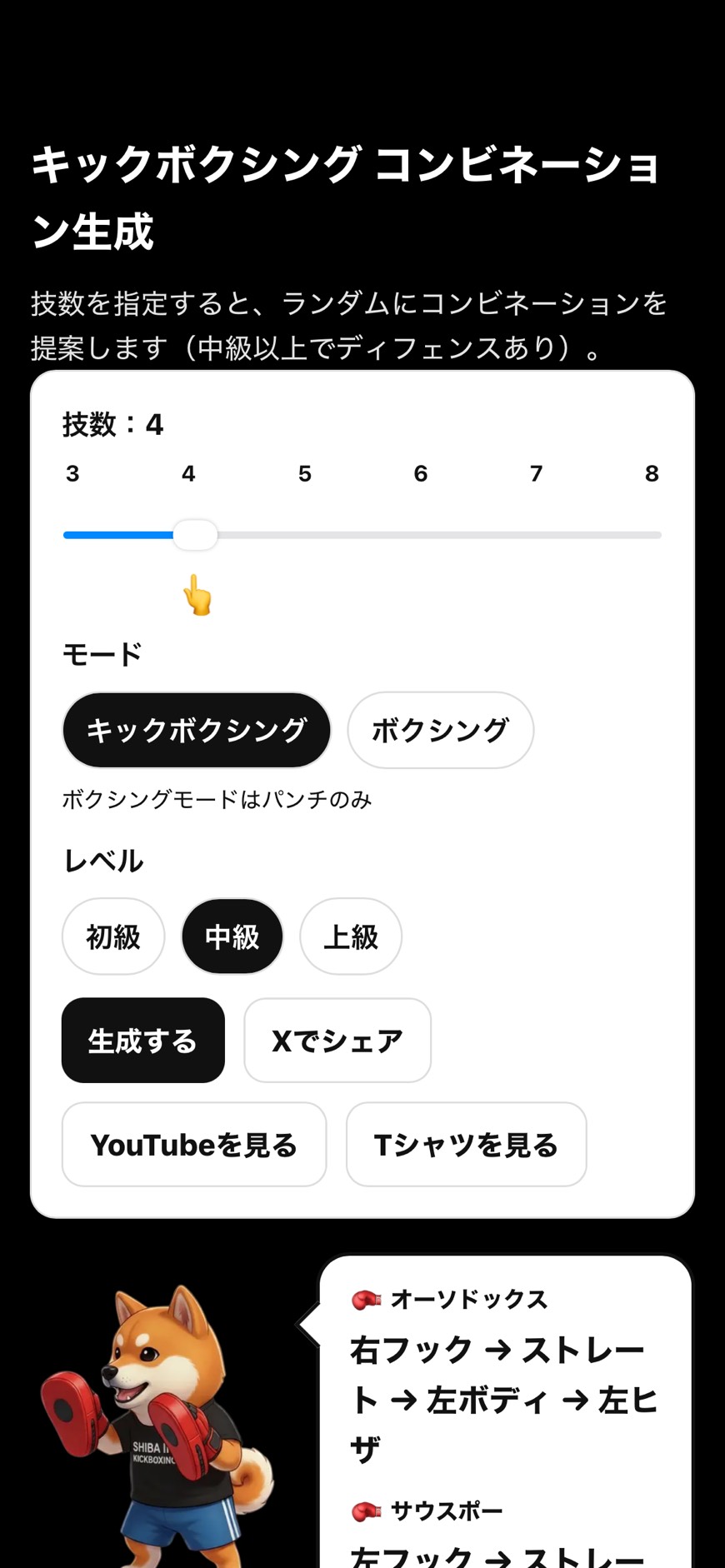Tap 生成する to generate a combination
This screenshot has height=1568, width=725.
(x=142, y=1041)
